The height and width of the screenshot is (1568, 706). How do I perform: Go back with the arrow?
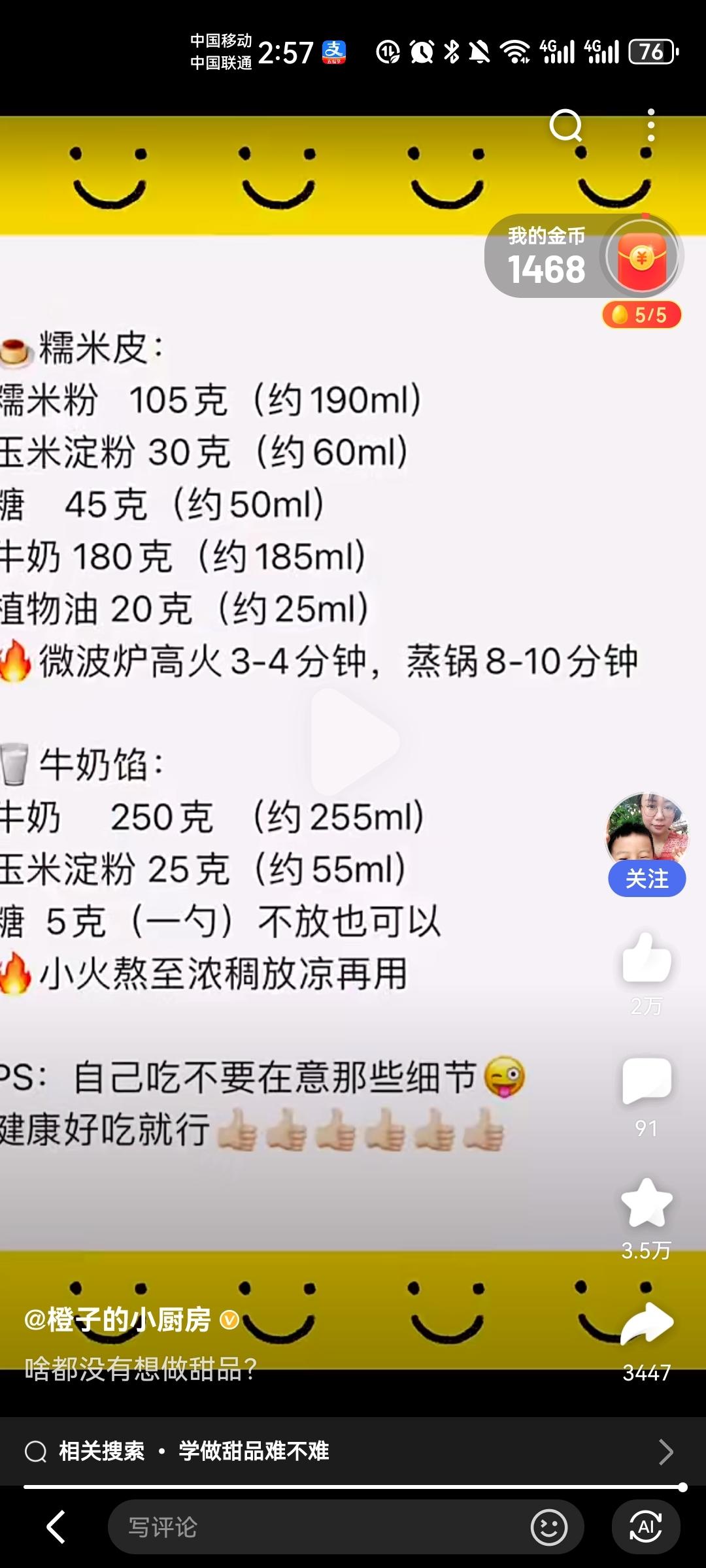[57, 1527]
